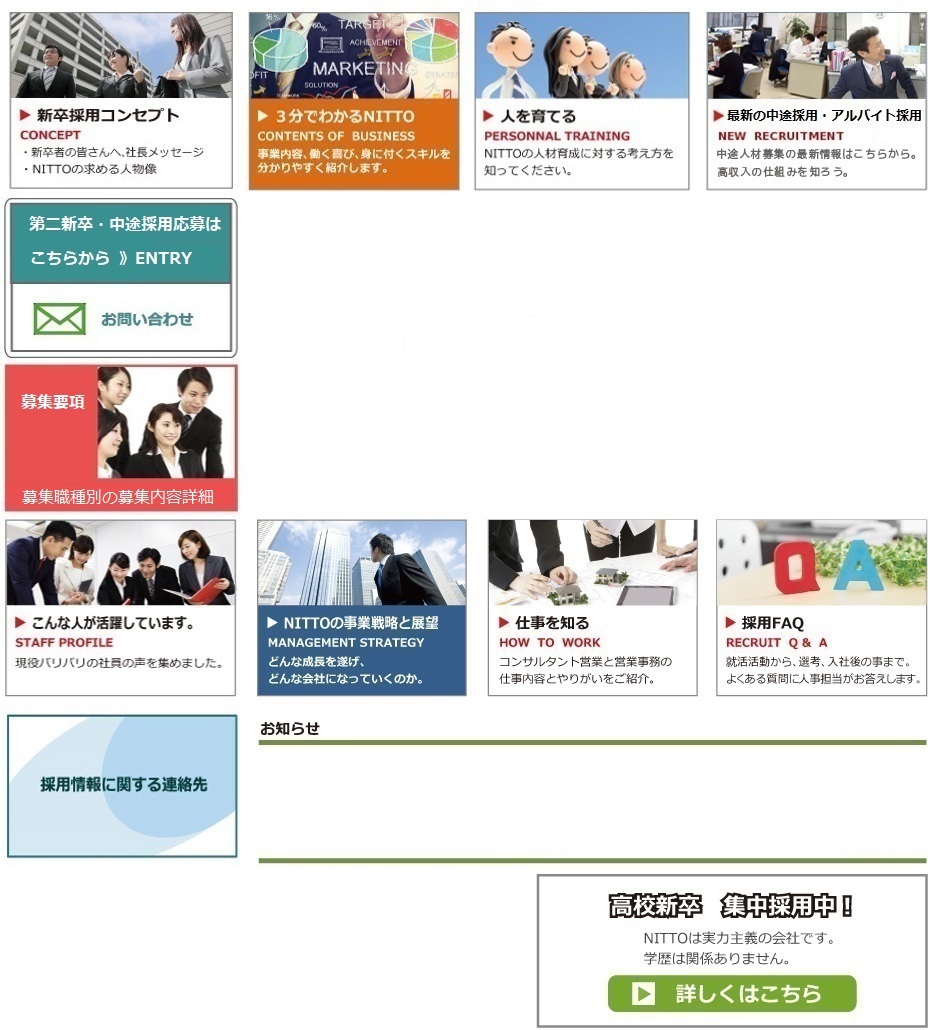The width and height of the screenshot is (930, 1030).
Task: Tap the green 詳しくはこちら button
Action: (732, 994)
